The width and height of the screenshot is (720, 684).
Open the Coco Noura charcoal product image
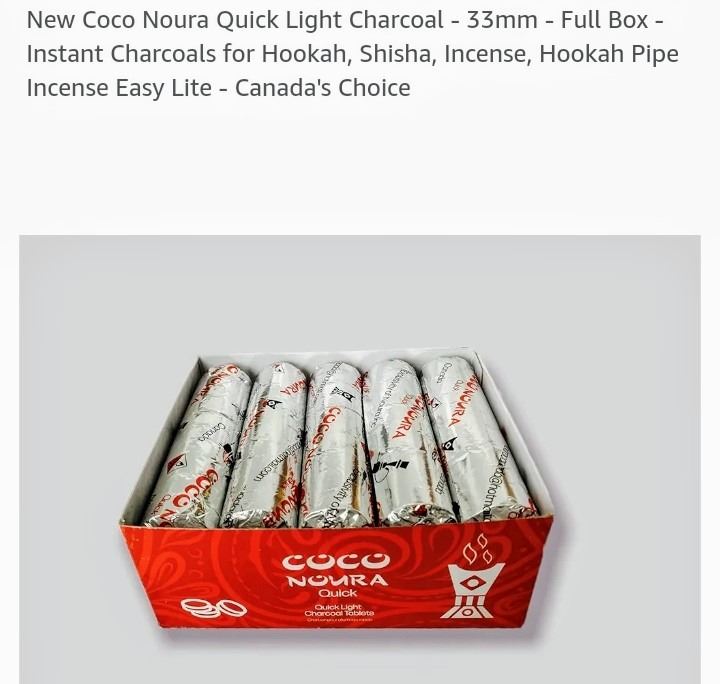[x=360, y=470]
